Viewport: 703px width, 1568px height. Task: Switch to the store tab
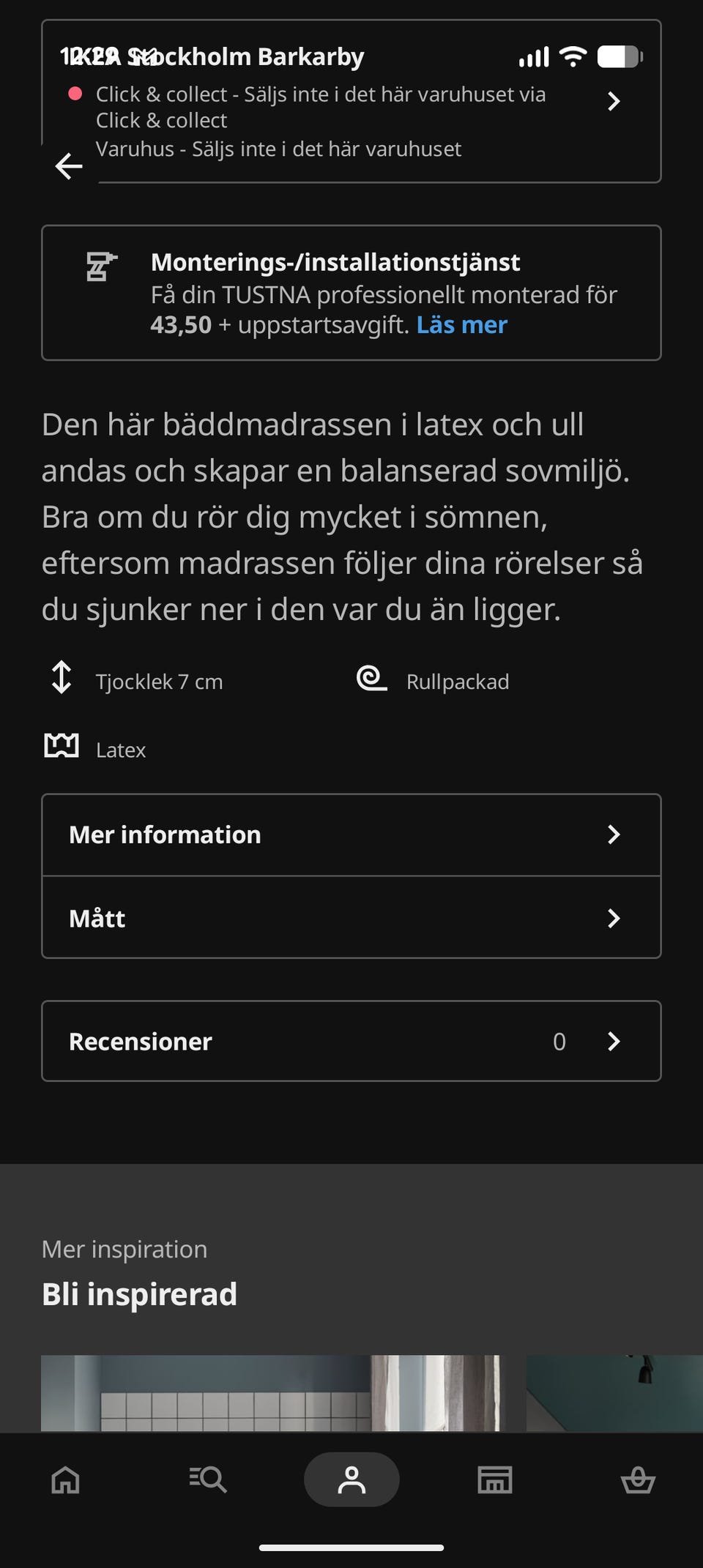[495, 1479]
